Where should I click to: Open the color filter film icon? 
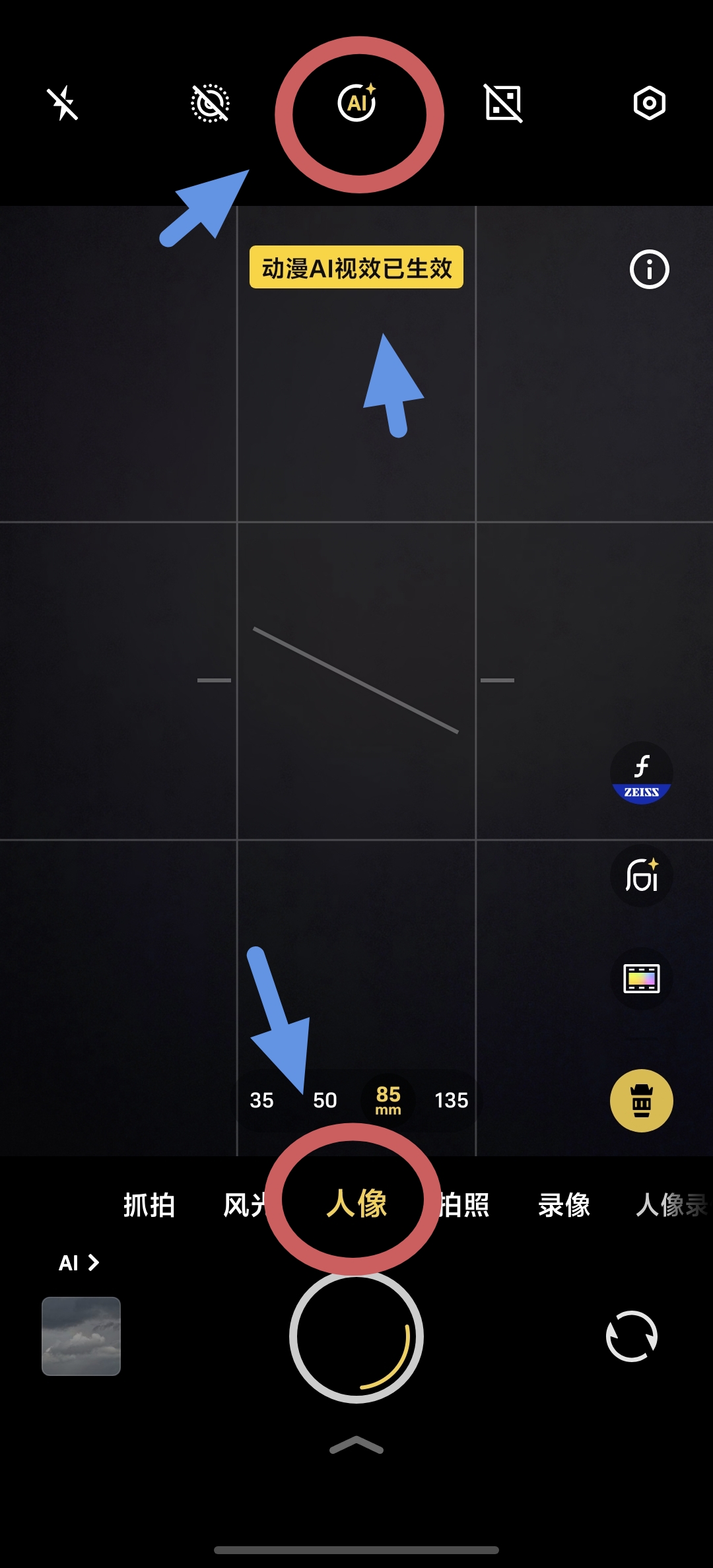click(x=641, y=979)
